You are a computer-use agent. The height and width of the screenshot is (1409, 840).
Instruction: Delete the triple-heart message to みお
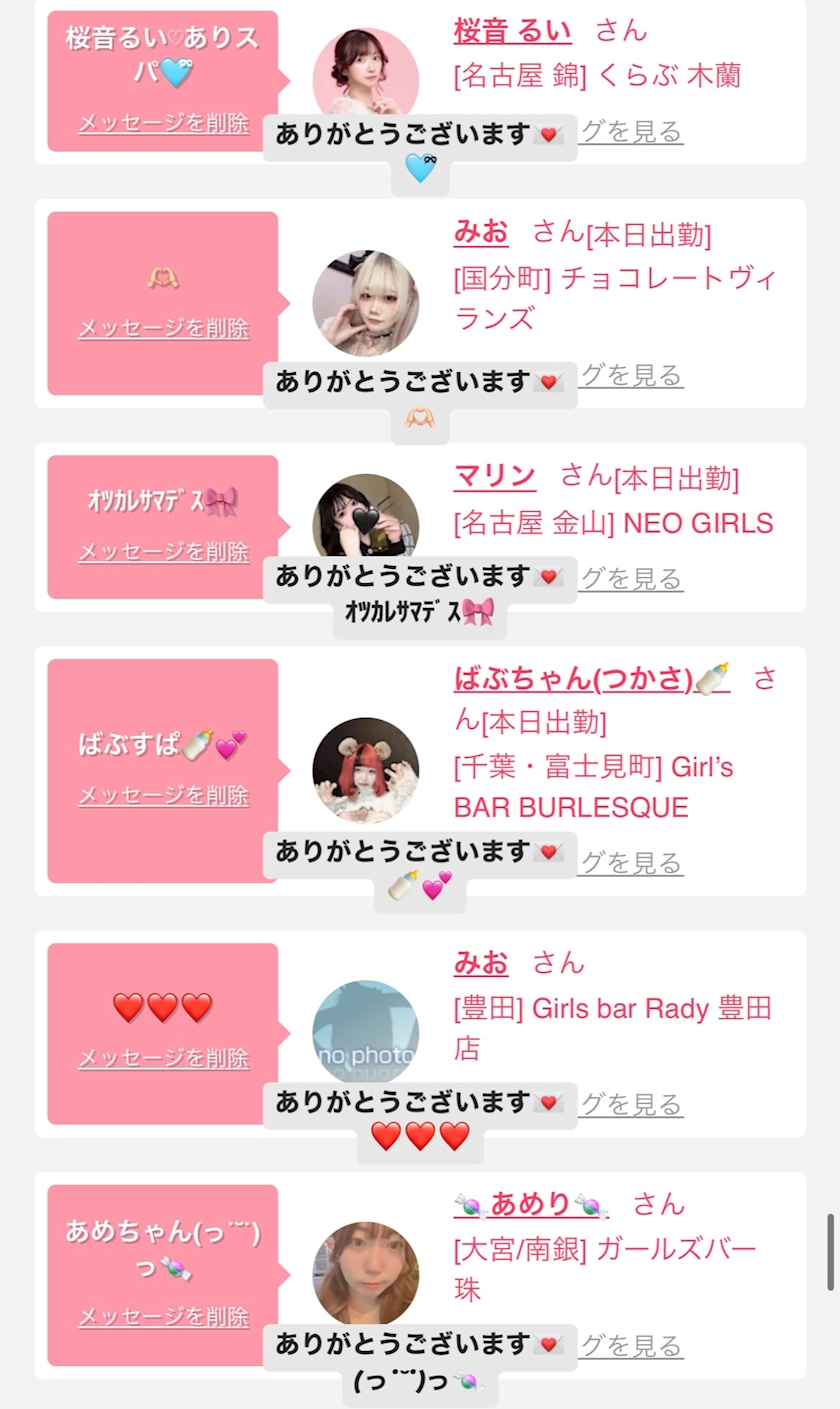click(x=164, y=1058)
